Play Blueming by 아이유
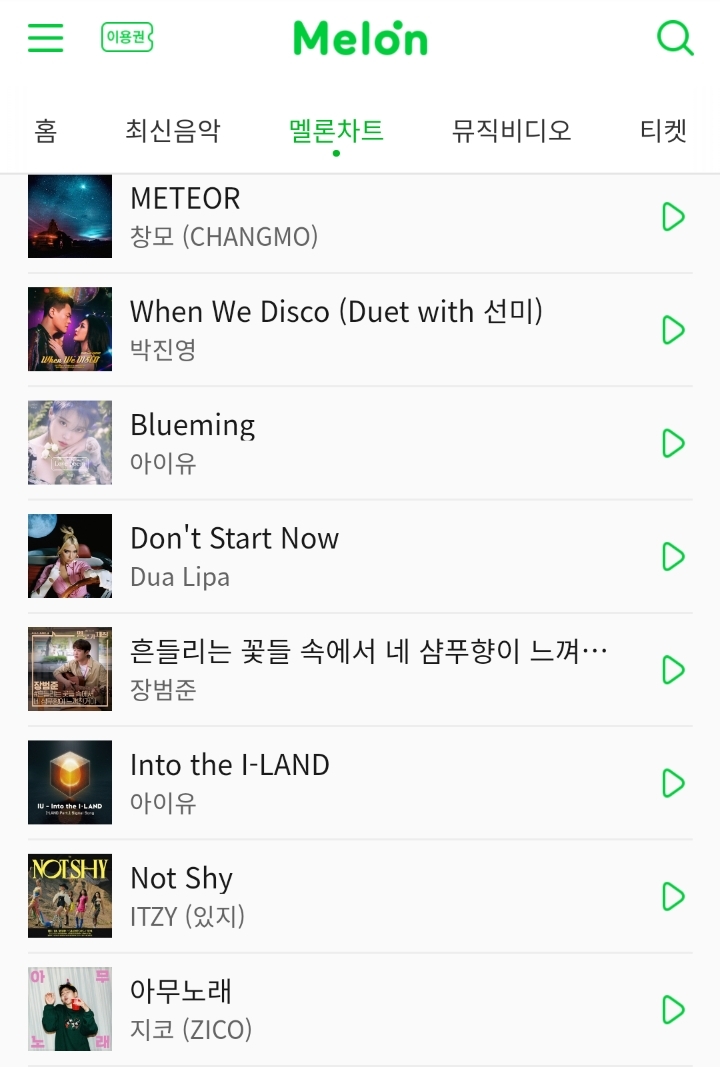The width and height of the screenshot is (720, 1067). coord(673,443)
